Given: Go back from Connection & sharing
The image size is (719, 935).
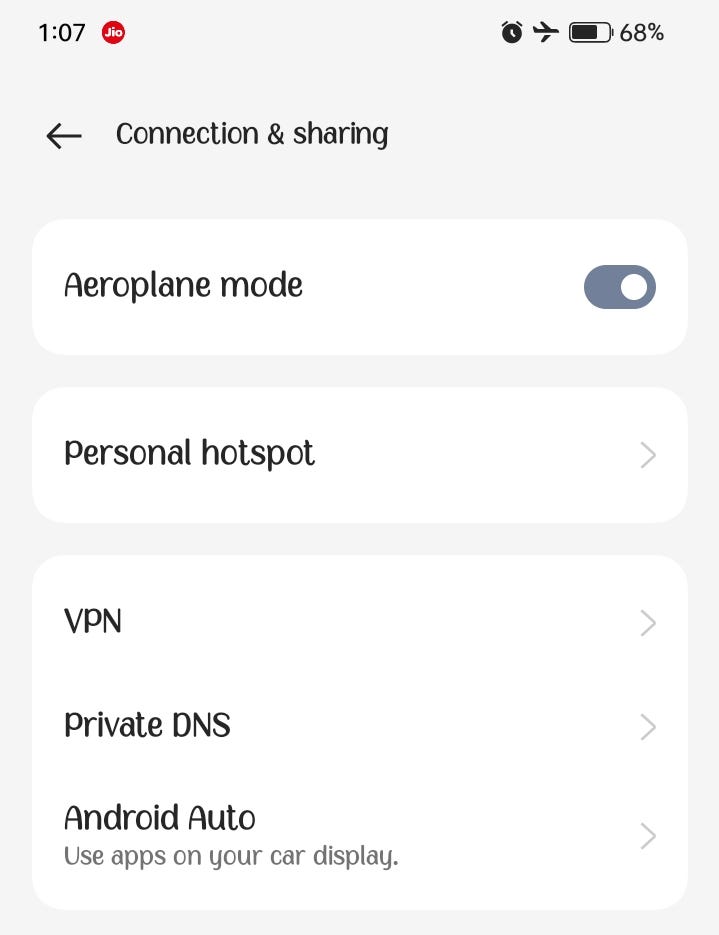Looking at the screenshot, I should coord(63,135).
